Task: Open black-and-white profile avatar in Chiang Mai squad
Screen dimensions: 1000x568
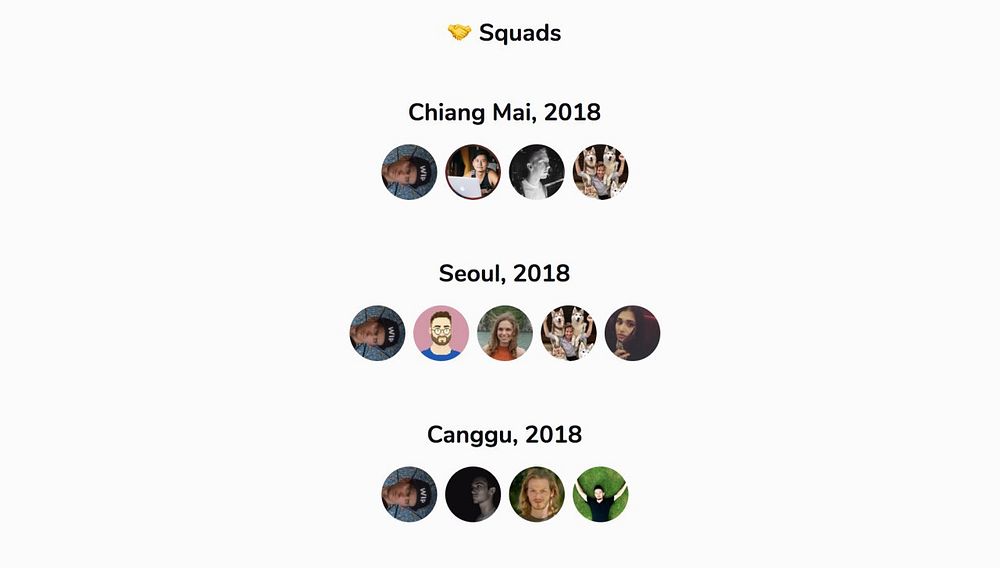Action: pyautogui.click(x=537, y=172)
